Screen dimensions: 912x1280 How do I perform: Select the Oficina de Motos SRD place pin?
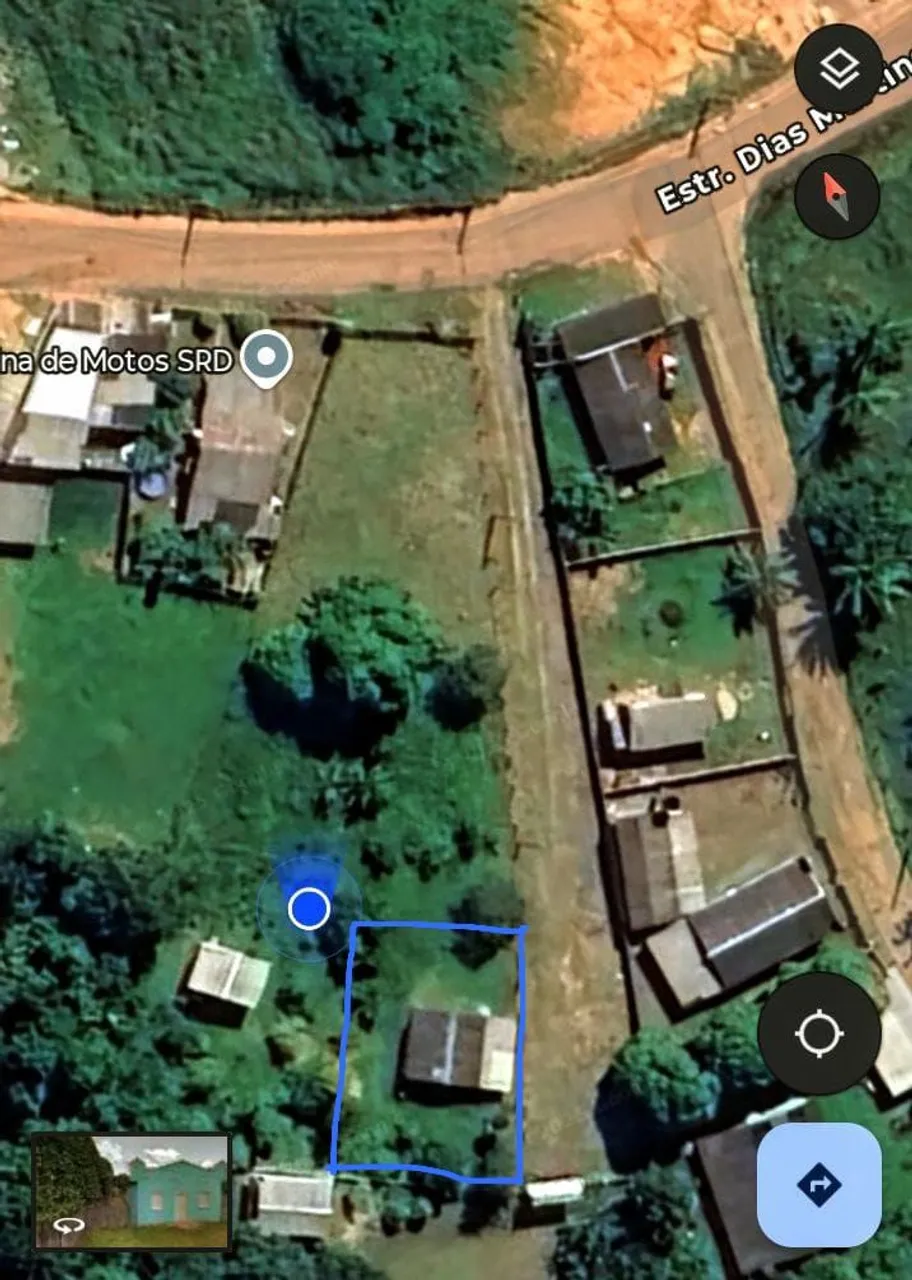(267, 358)
